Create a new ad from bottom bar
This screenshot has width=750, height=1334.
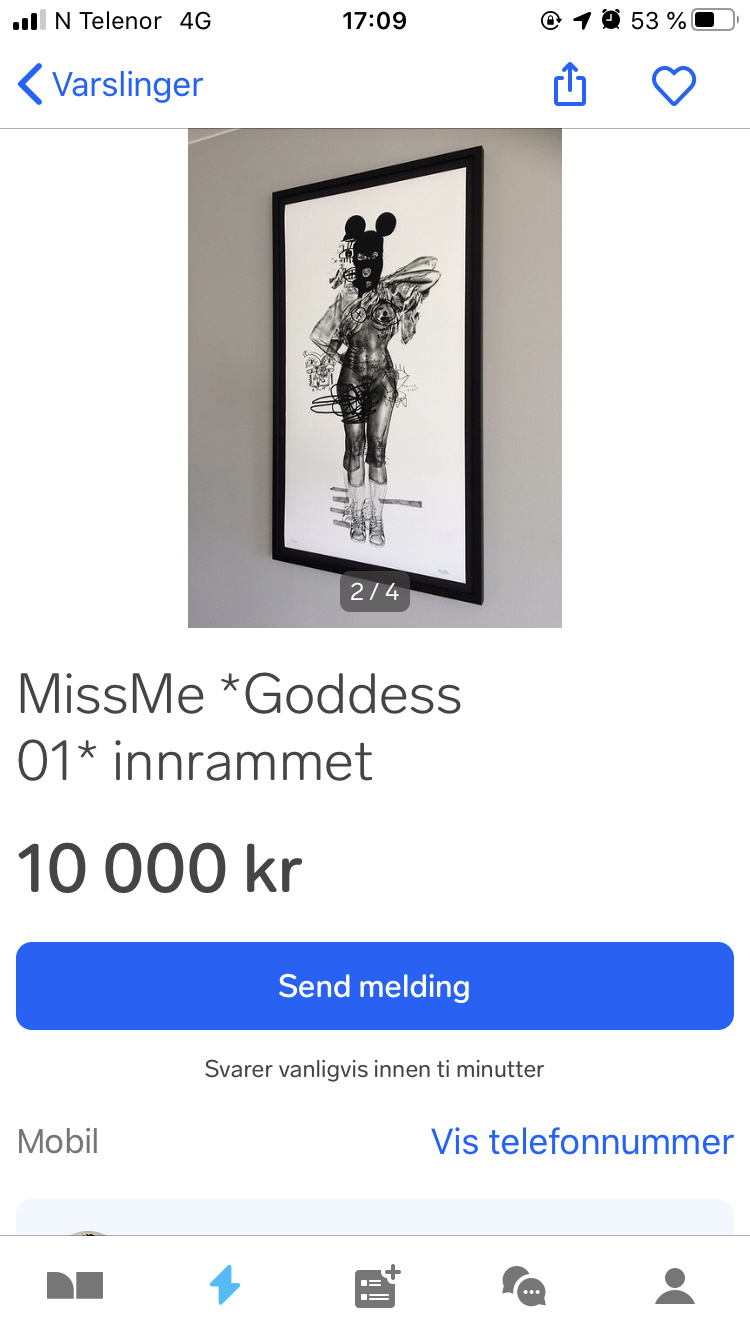coord(377,1285)
